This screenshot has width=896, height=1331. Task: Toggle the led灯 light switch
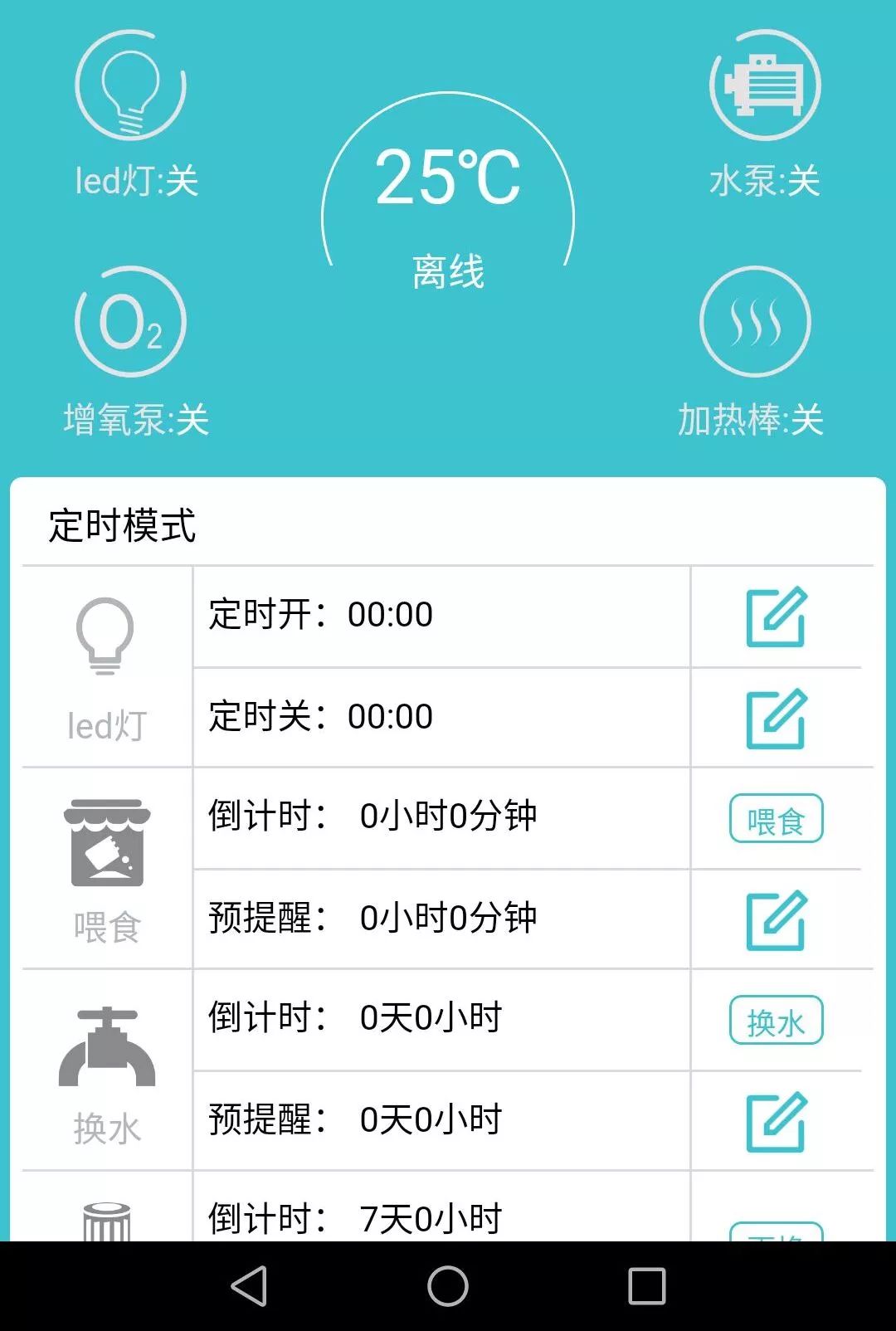pos(131,86)
